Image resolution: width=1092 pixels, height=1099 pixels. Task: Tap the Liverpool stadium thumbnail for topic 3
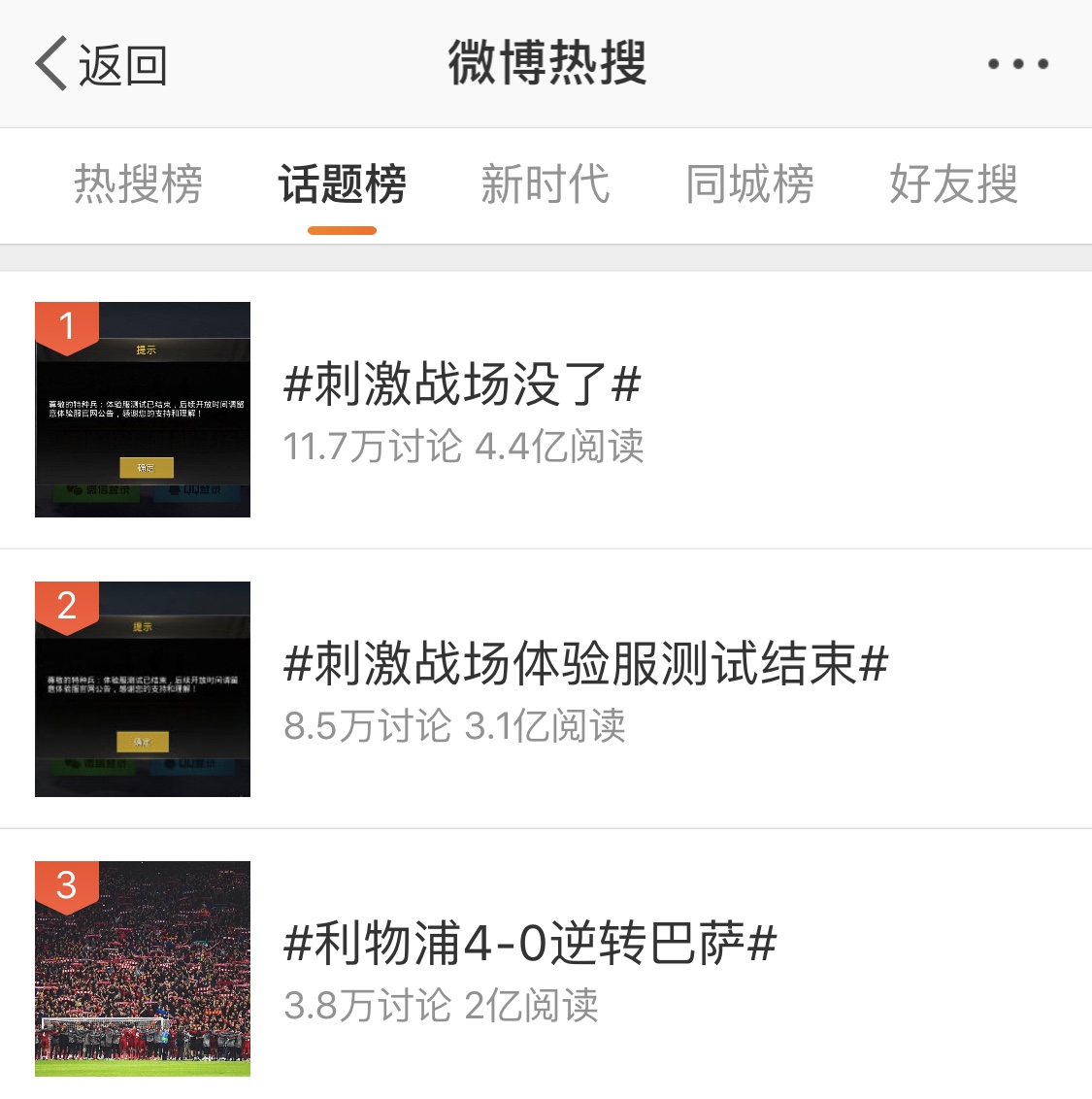pos(142,968)
